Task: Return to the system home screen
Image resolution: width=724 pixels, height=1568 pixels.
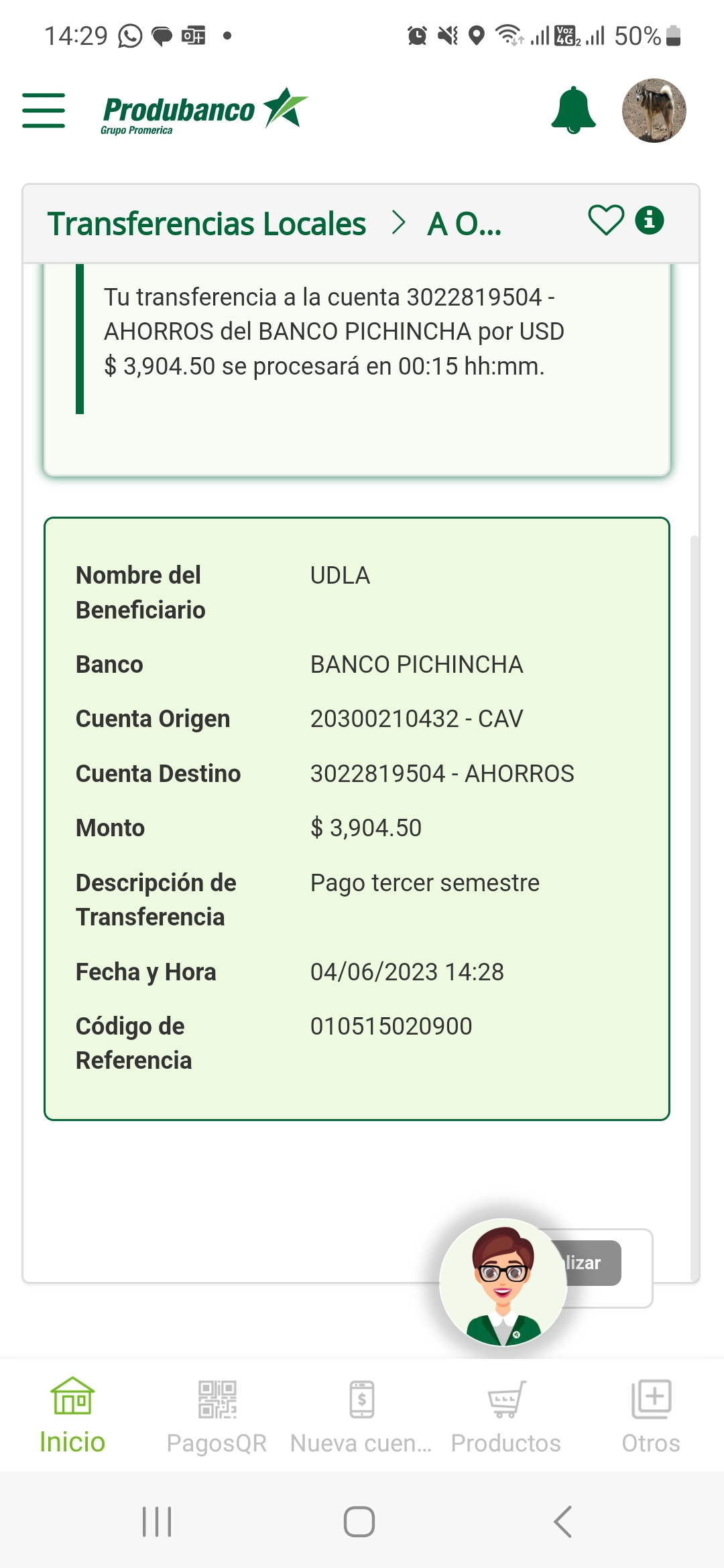Action: pos(359,1522)
